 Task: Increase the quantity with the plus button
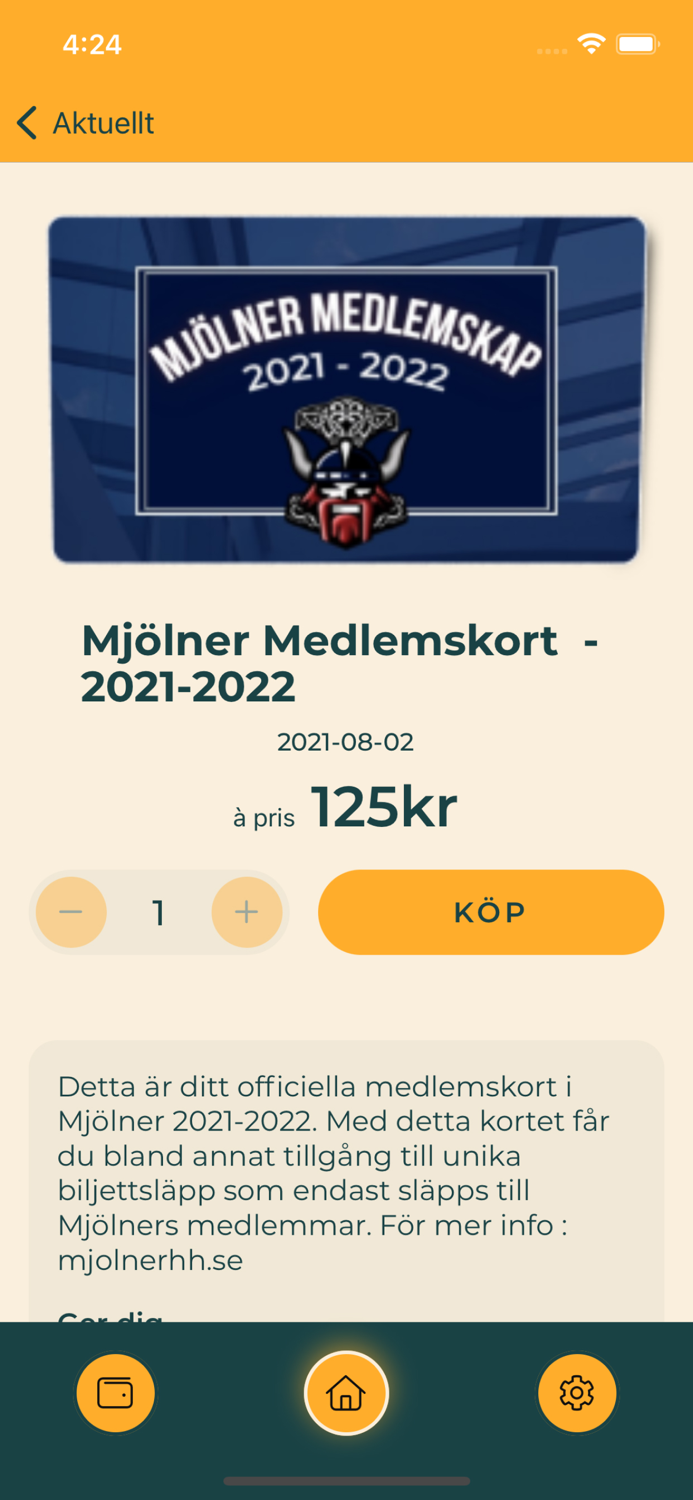tap(246, 912)
